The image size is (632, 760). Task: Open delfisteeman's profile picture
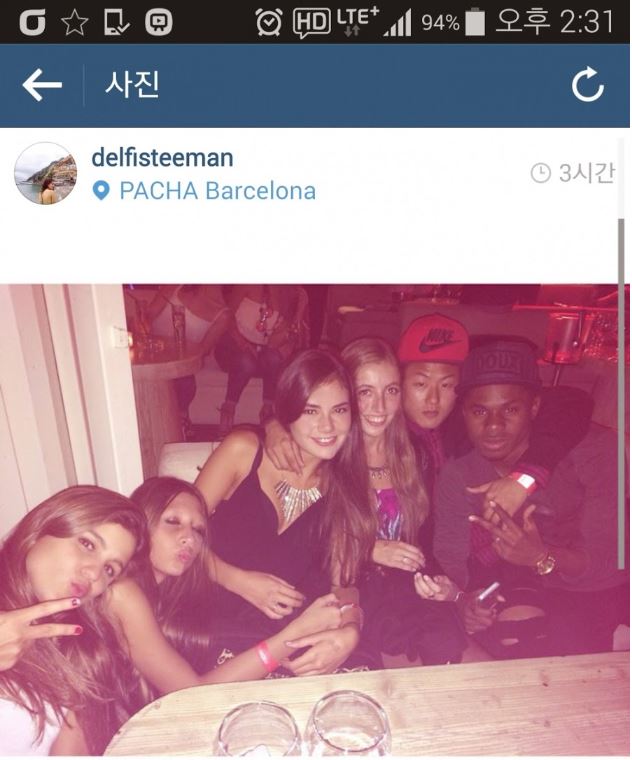point(45,173)
